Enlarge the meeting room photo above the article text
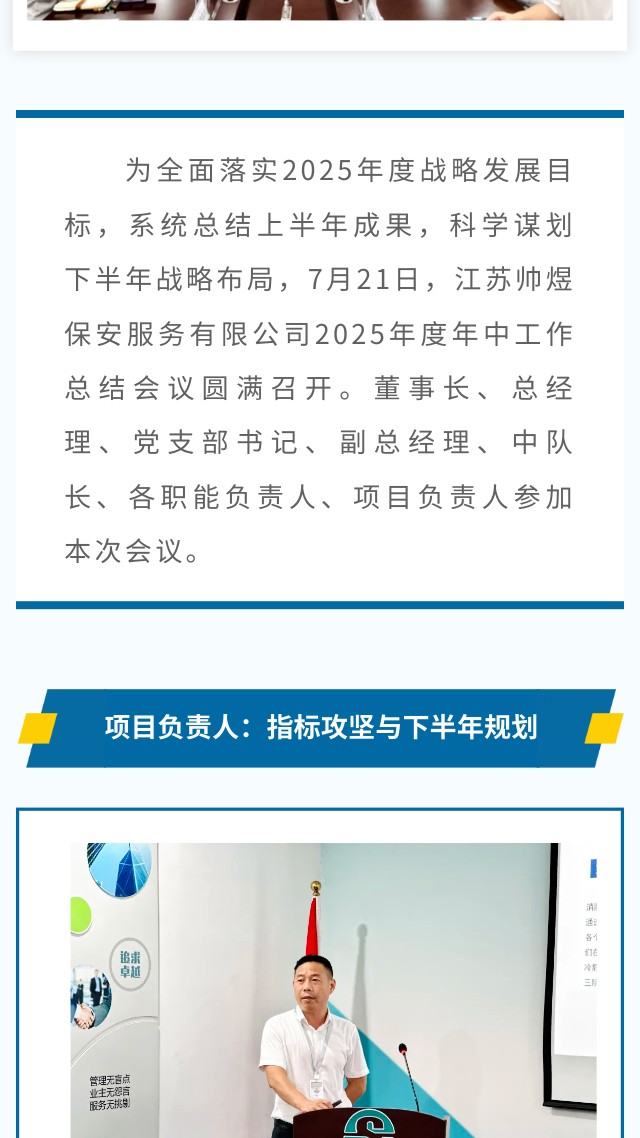640x1138 pixels. point(320,10)
